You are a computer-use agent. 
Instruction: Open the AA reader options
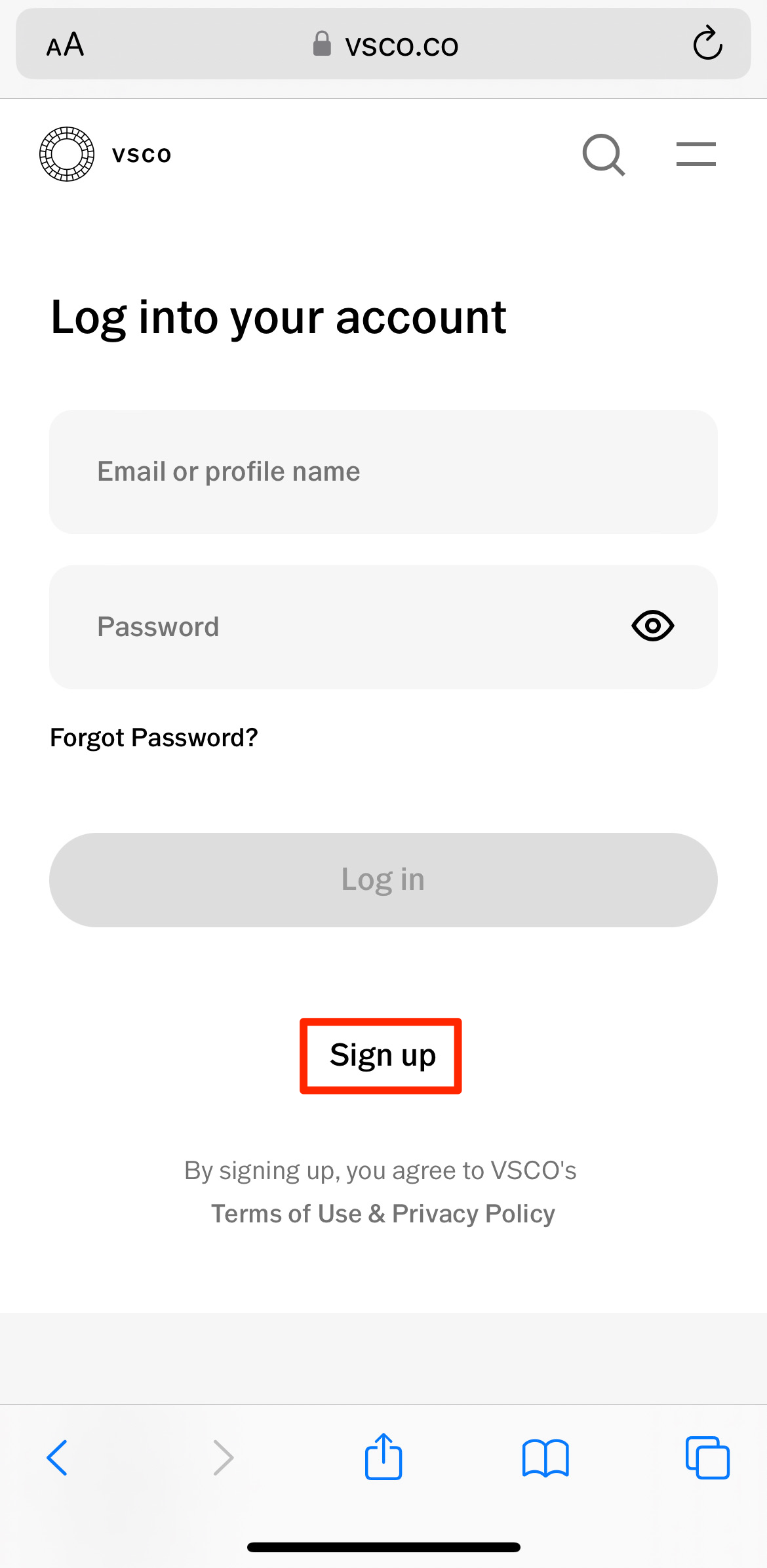tap(65, 45)
